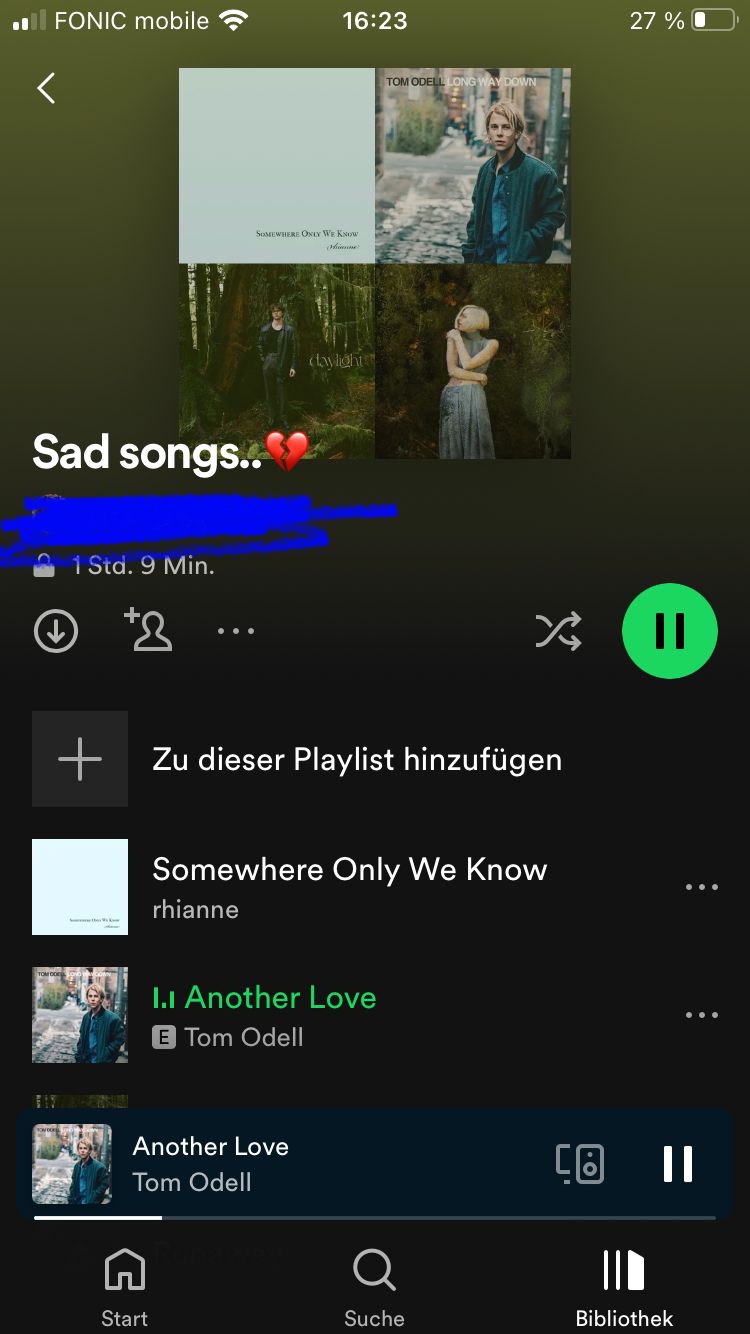Open more options for Another Love track
The width and height of the screenshot is (750, 1334).
(701, 1015)
